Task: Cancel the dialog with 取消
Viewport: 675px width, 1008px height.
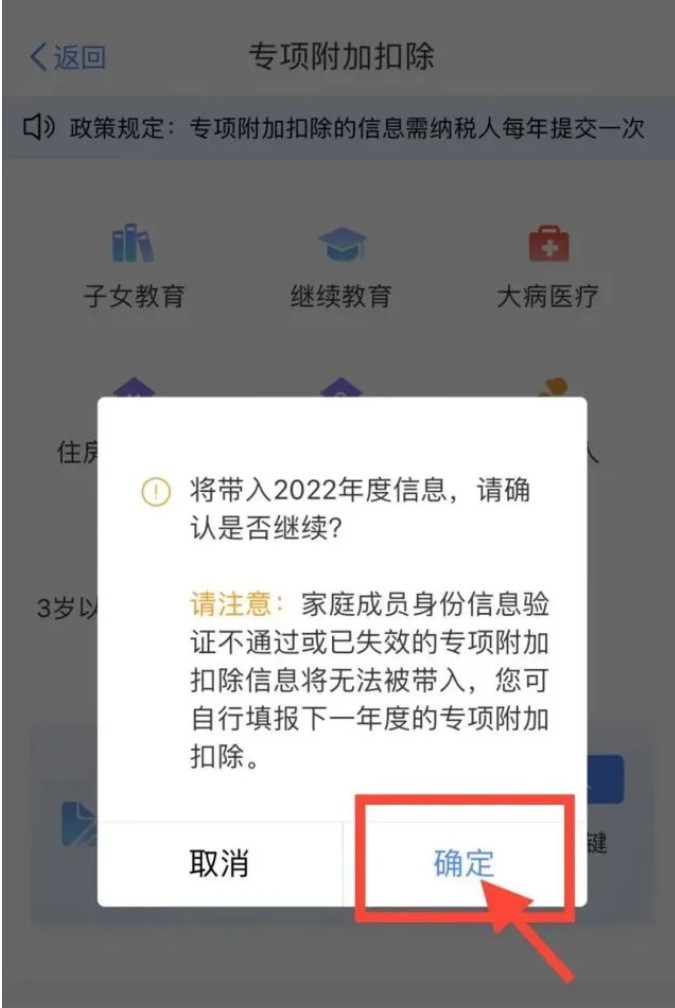Action: [219, 863]
